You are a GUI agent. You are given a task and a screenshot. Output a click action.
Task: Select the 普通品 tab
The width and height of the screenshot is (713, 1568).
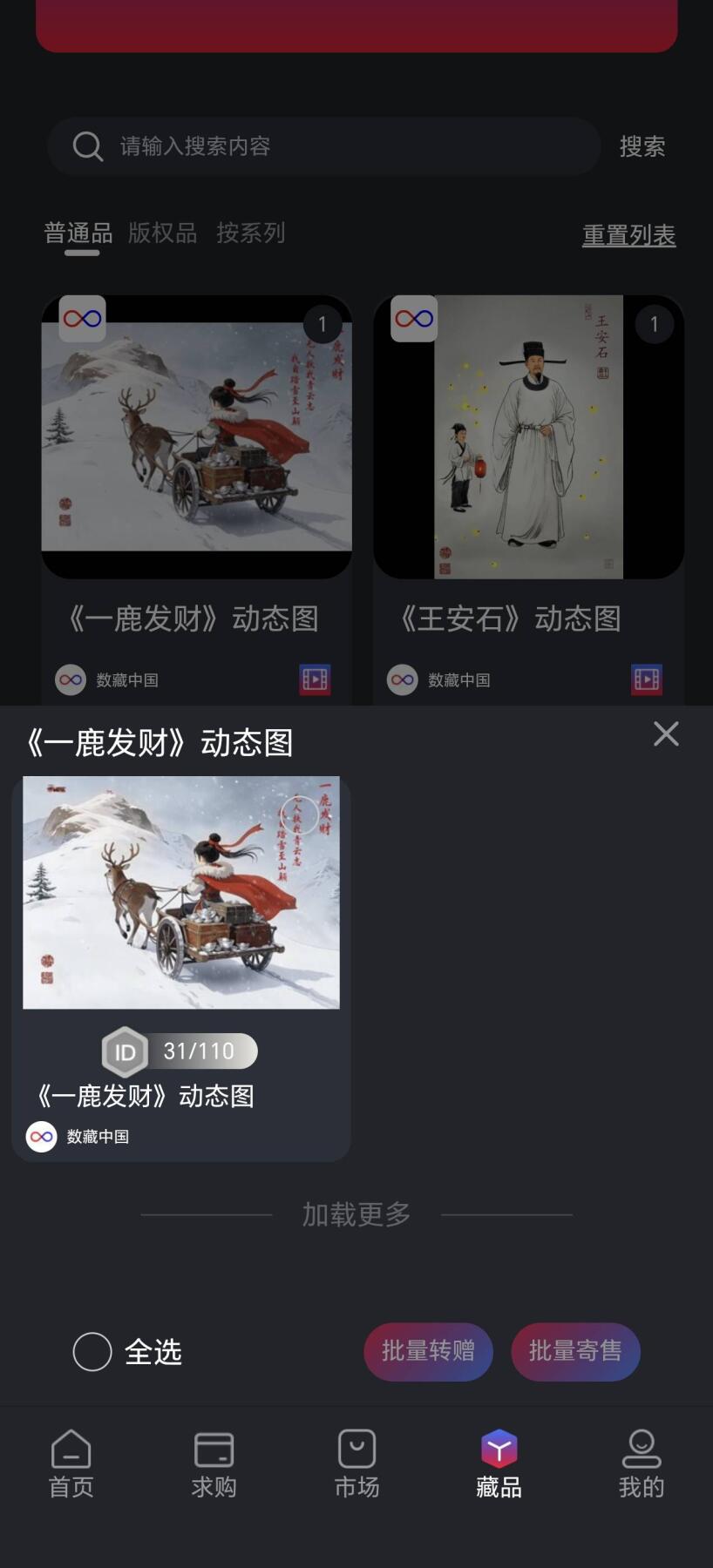pyautogui.click(x=78, y=232)
